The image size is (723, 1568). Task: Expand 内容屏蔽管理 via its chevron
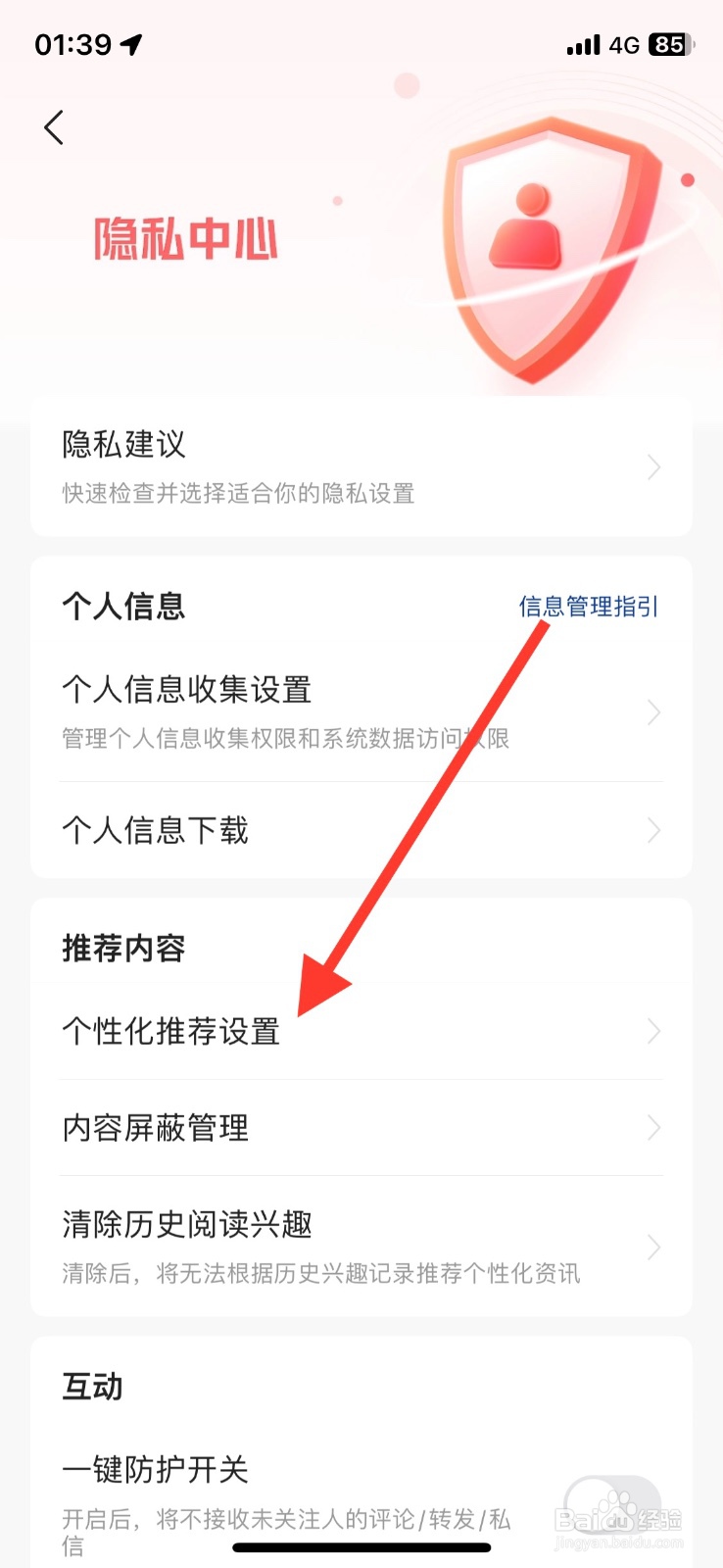(x=653, y=1128)
